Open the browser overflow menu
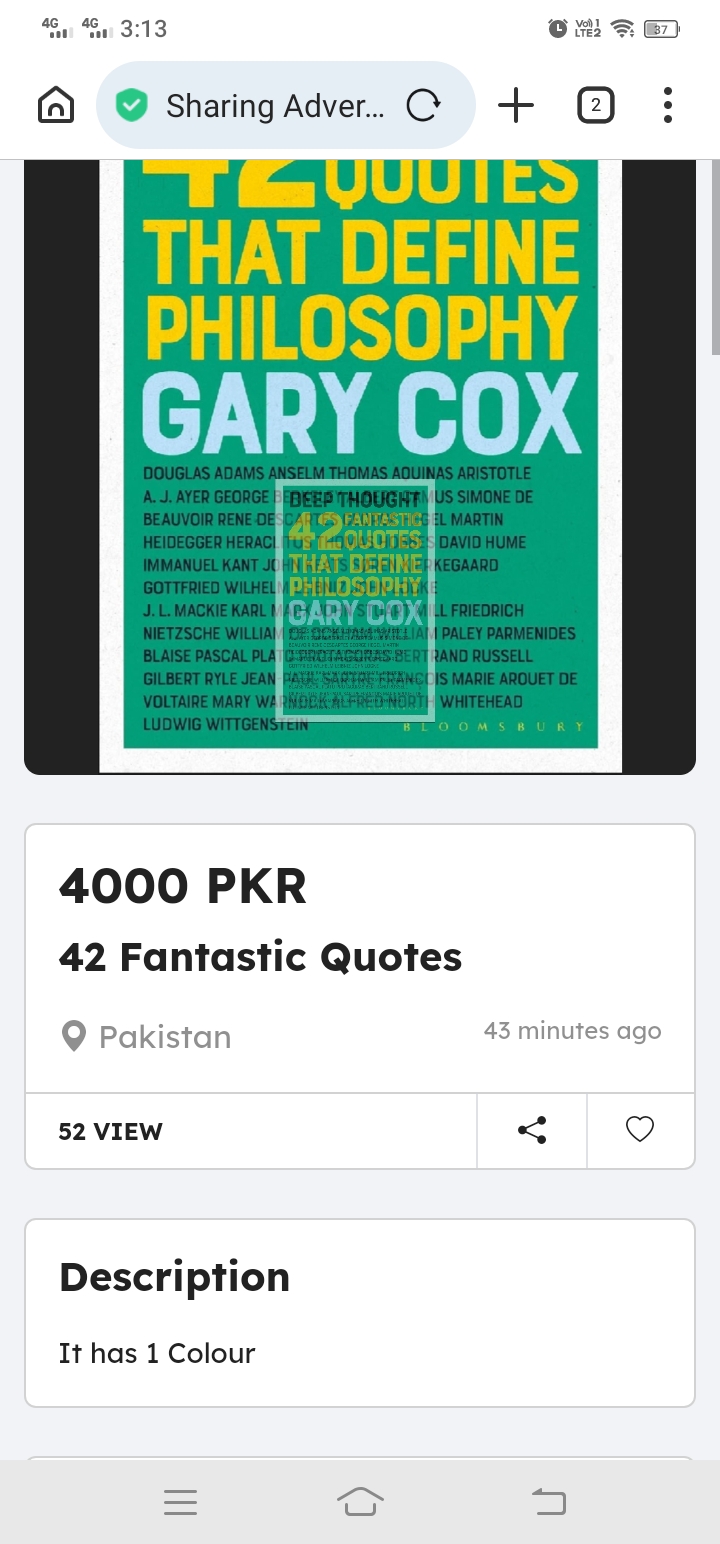The image size is (720, 1544). (x=667, y=105)
